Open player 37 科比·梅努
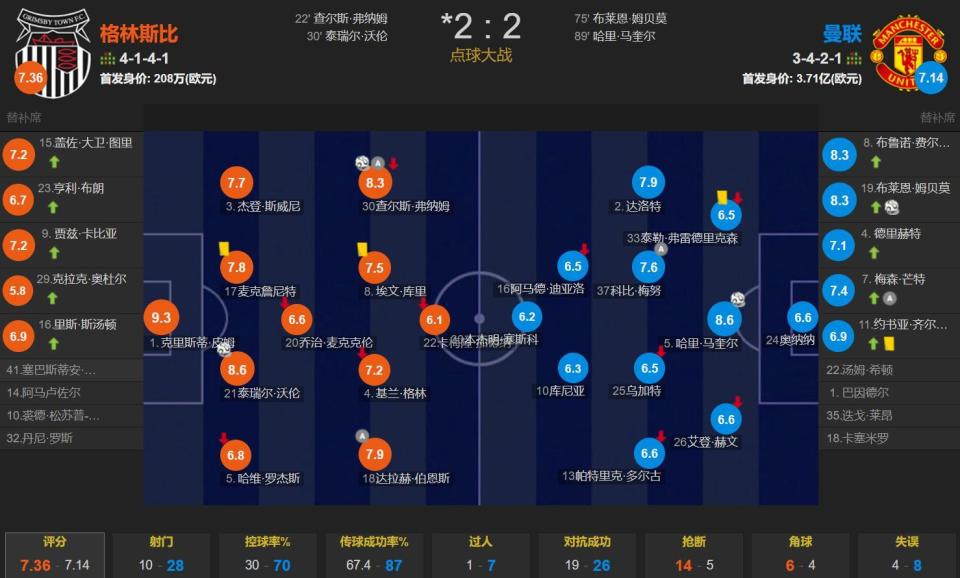 (648, 267)
